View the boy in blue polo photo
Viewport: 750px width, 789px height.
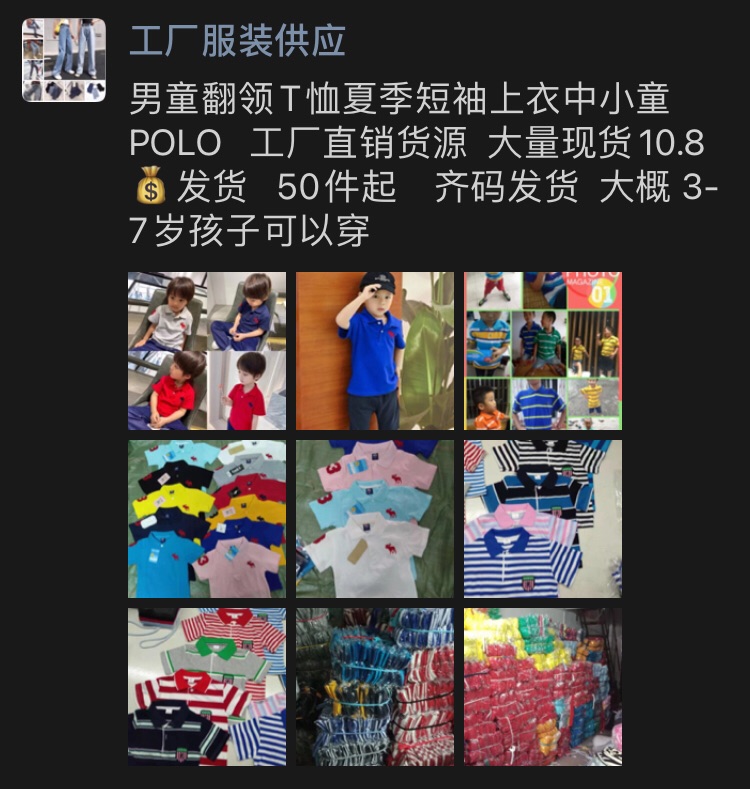(374, 351)
